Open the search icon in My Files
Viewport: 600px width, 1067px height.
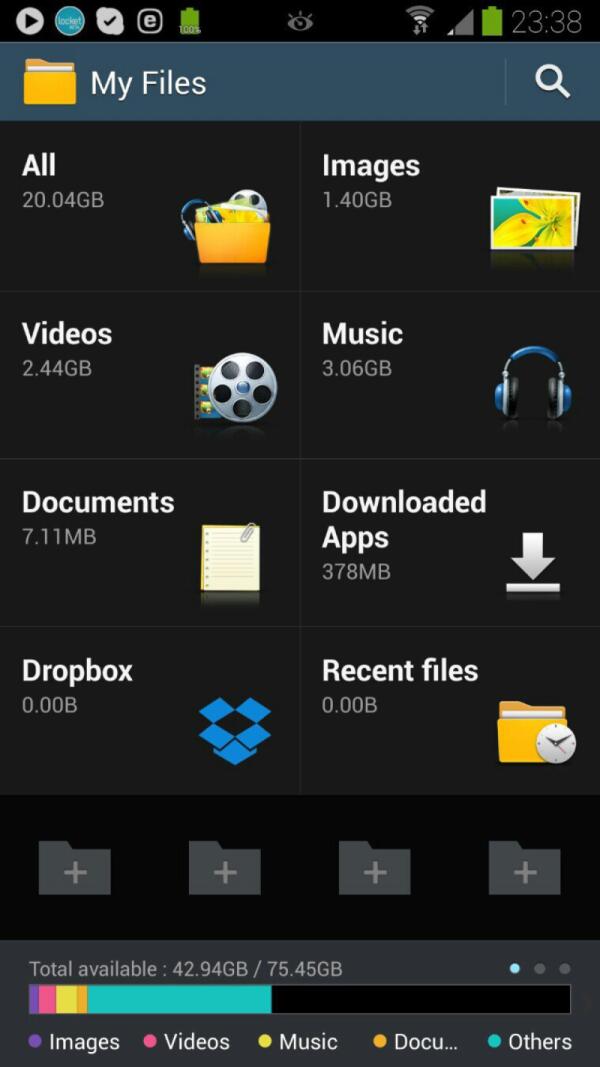[552, 82]
